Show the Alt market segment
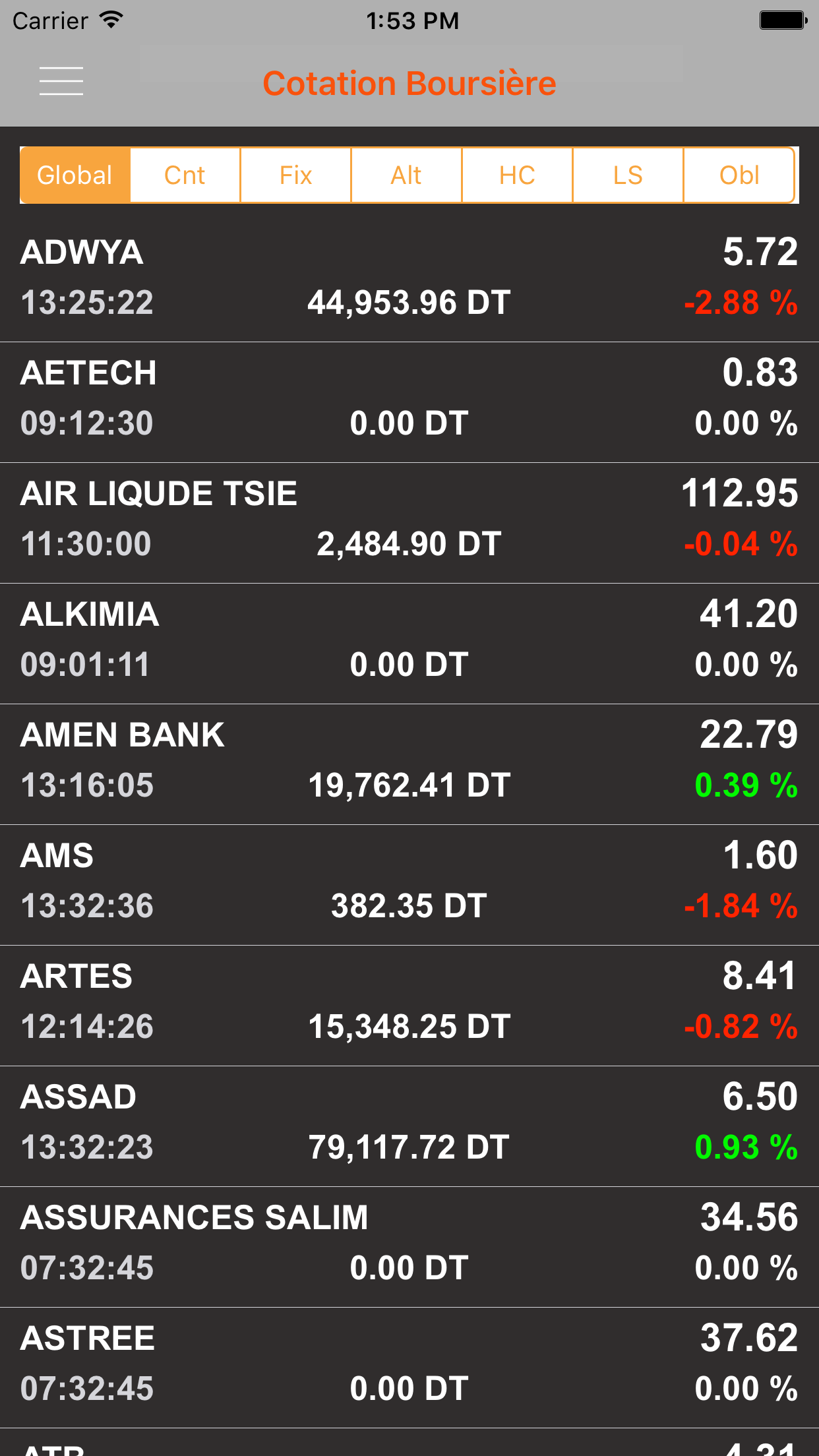 point(406,175)
